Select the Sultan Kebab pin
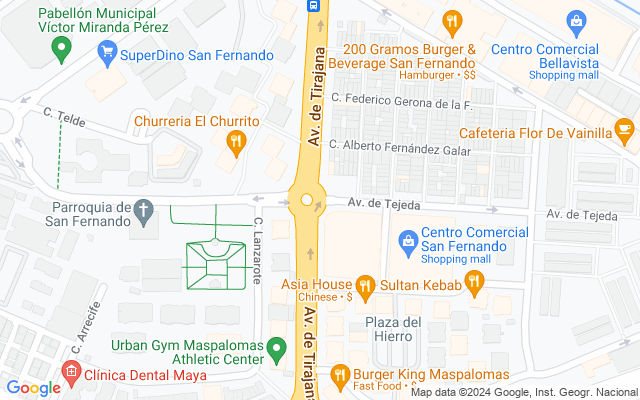The image size is (640, 400). coord(474,283)
